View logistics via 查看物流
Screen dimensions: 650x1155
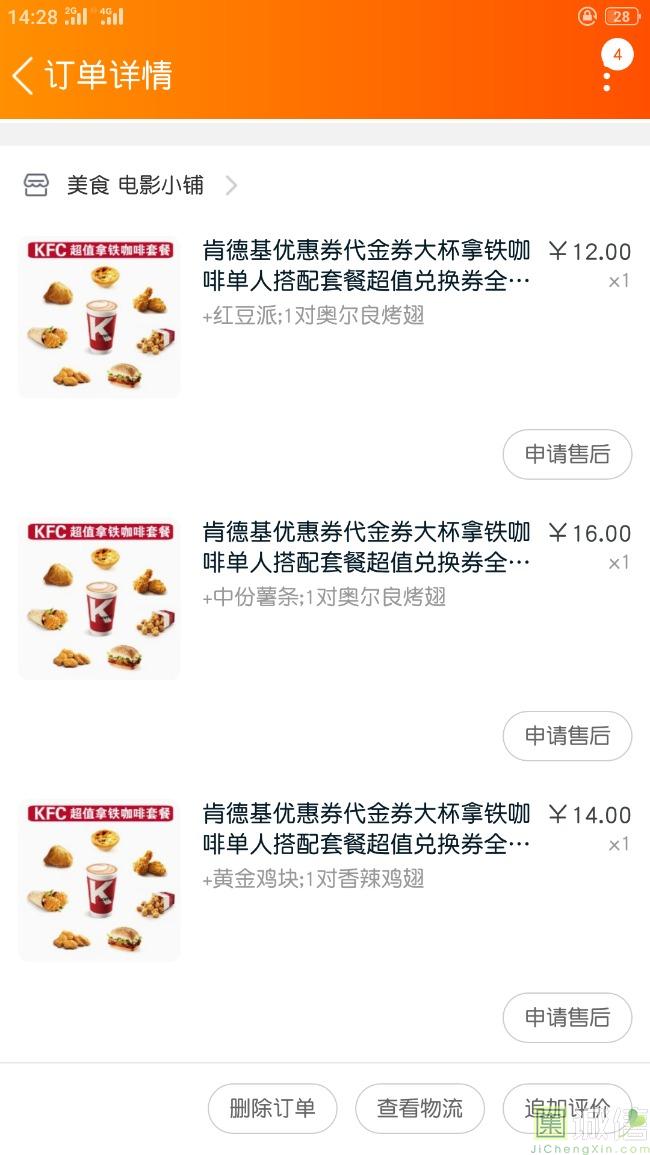[420, 1108]
